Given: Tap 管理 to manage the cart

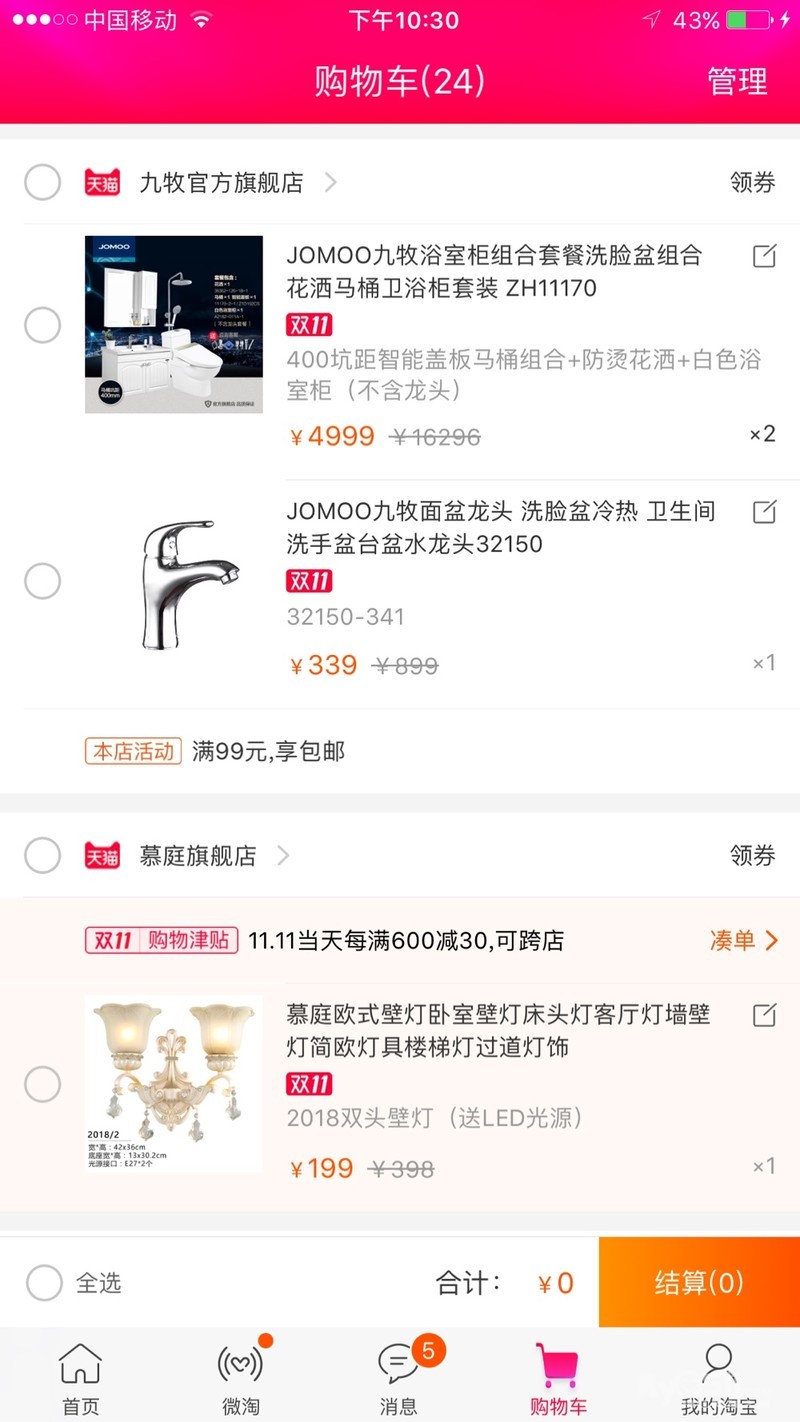Looking at the screenshot, I should pos(737,81).
